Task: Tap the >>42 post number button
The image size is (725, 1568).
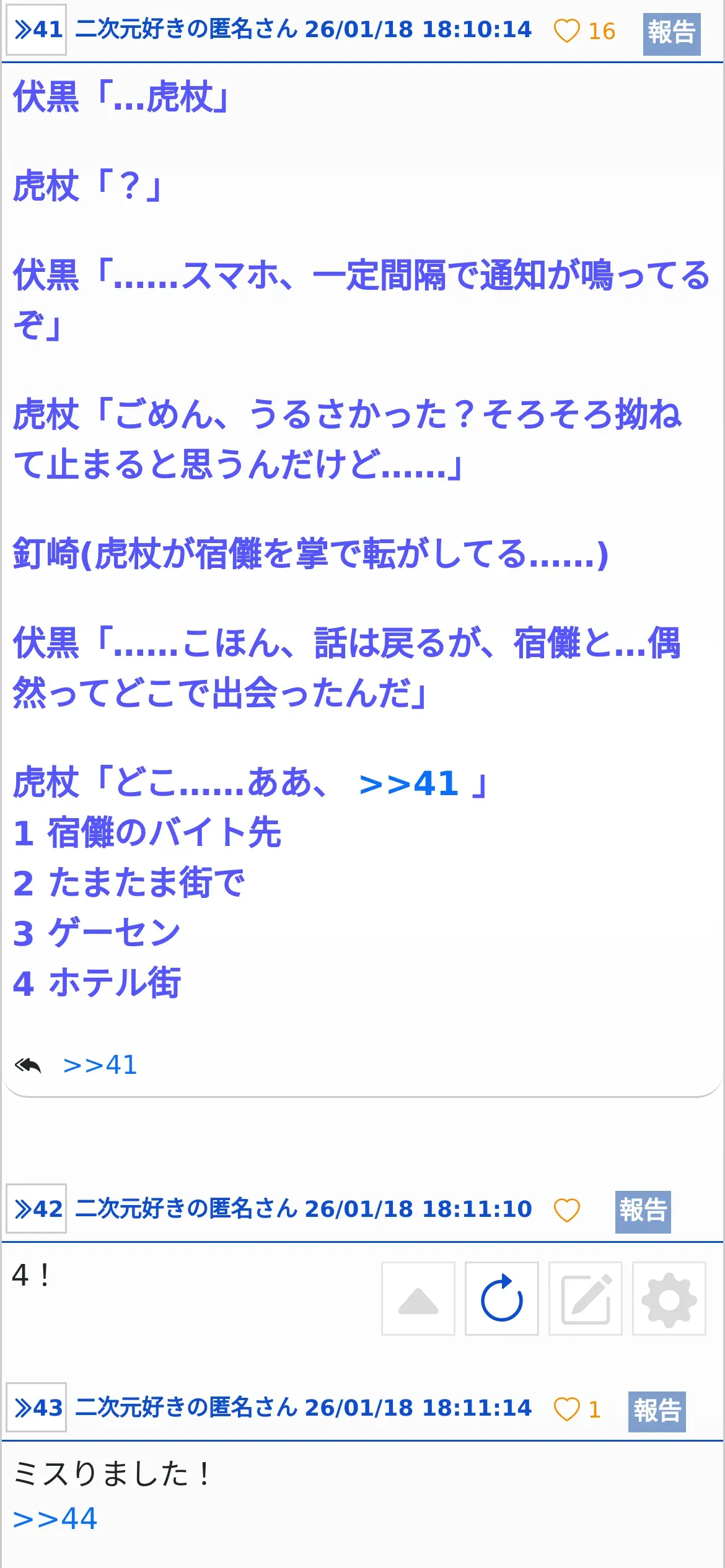Action: [x=37, y=1208]
